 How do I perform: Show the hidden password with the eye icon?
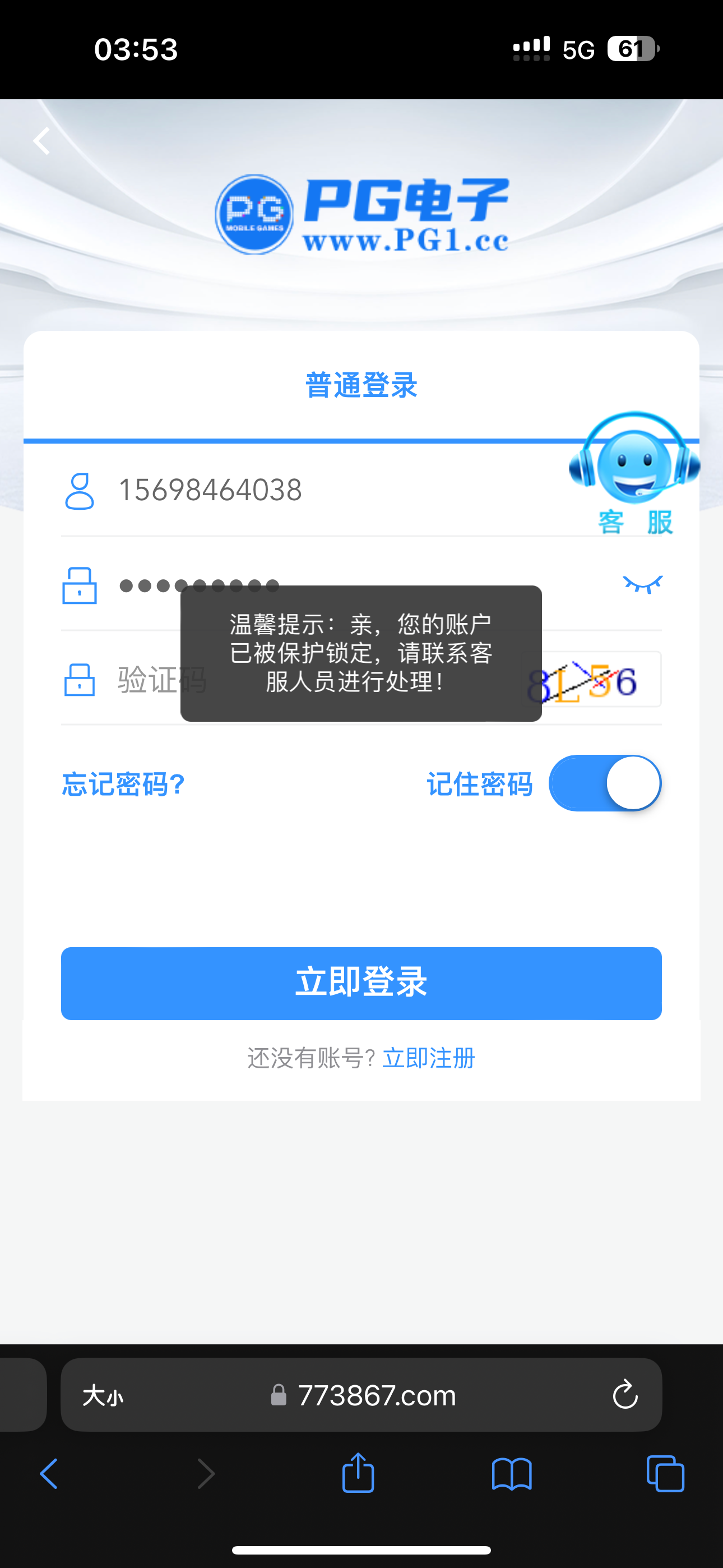pyautogui.click(x=643, y=583)
